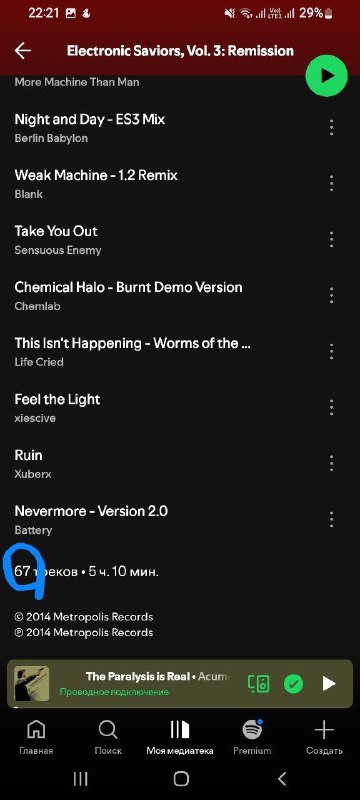Go to the system home screen
Image resolution: width=360 pixels, height=800 pixels.
181,779
